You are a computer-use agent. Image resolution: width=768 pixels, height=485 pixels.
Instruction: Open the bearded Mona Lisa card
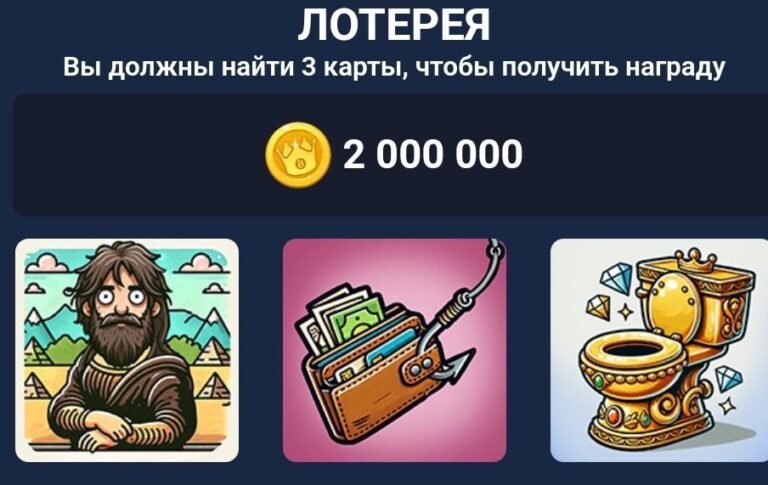[127, 350]
